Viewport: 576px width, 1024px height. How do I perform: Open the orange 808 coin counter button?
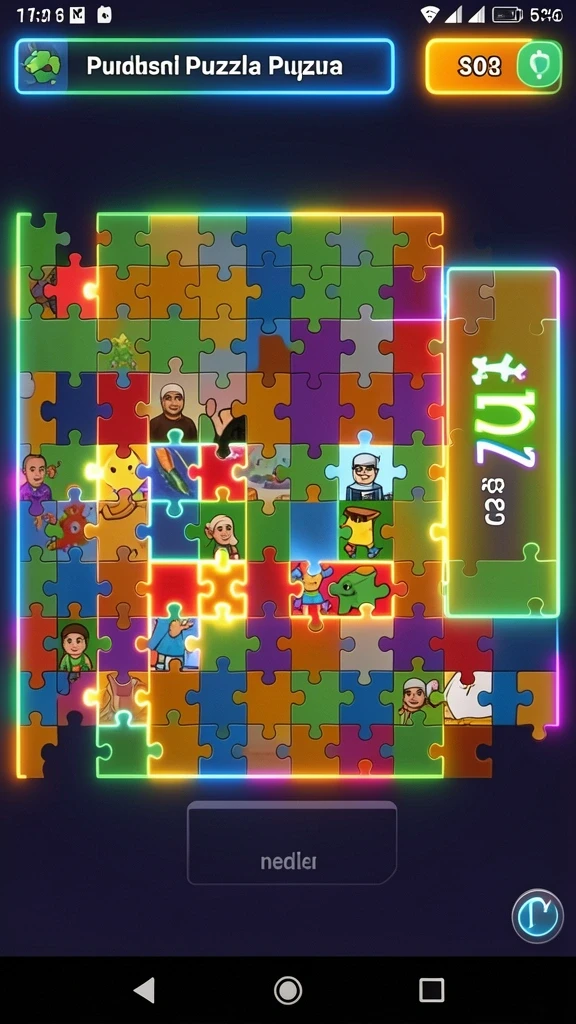point(494,66)
